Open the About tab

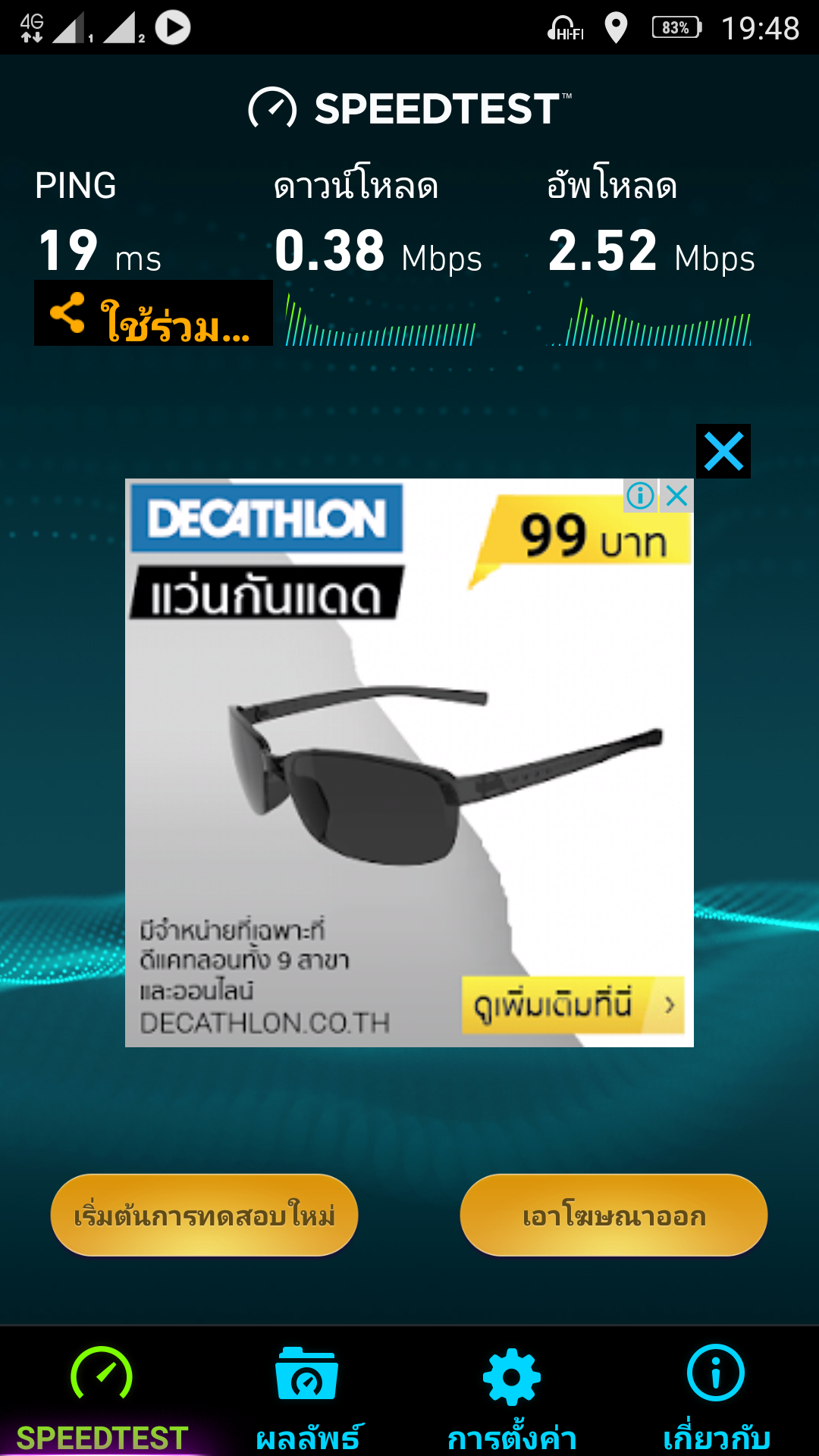716,1397
